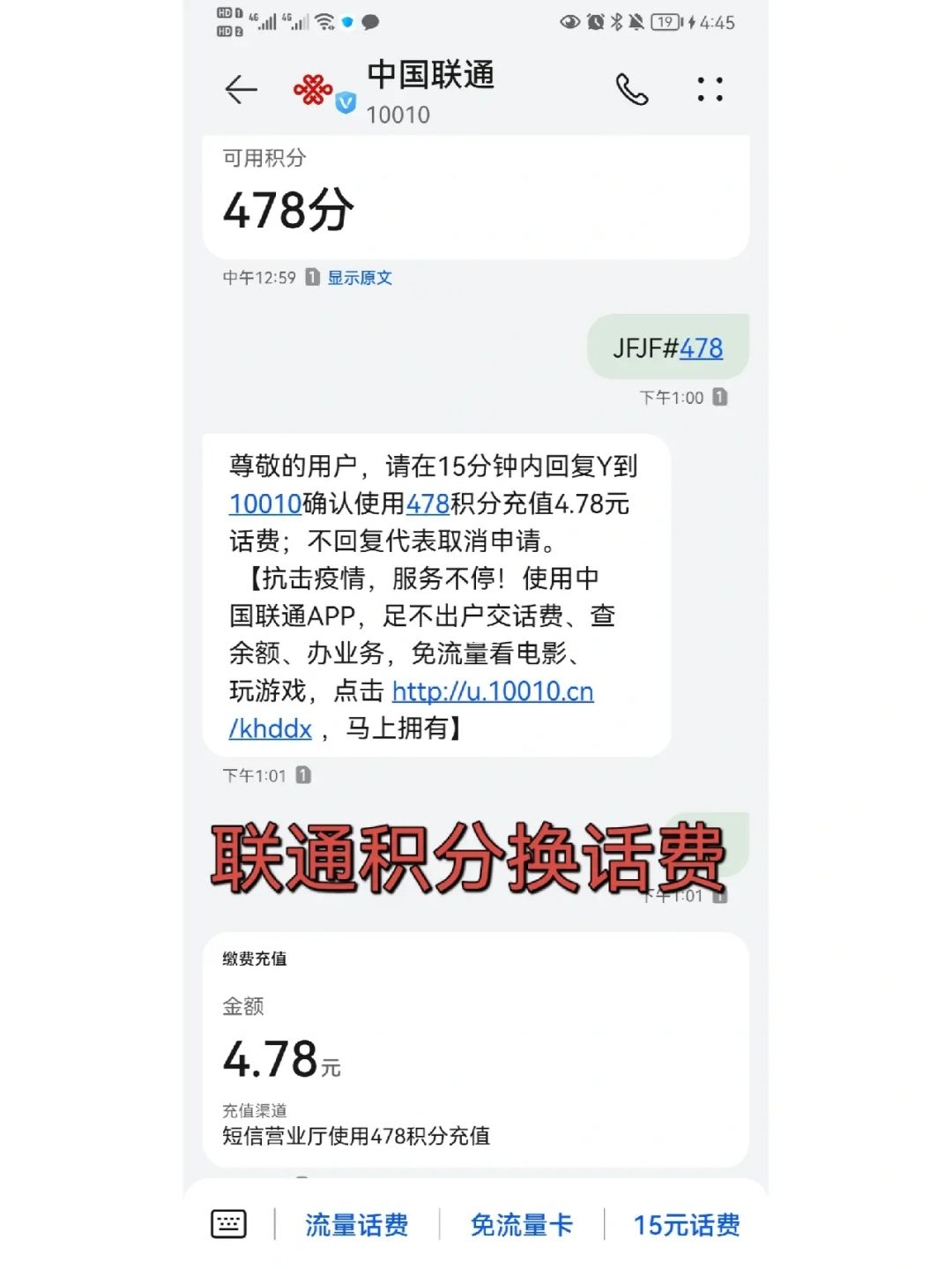Open the four-dot overflow menu

710,90
